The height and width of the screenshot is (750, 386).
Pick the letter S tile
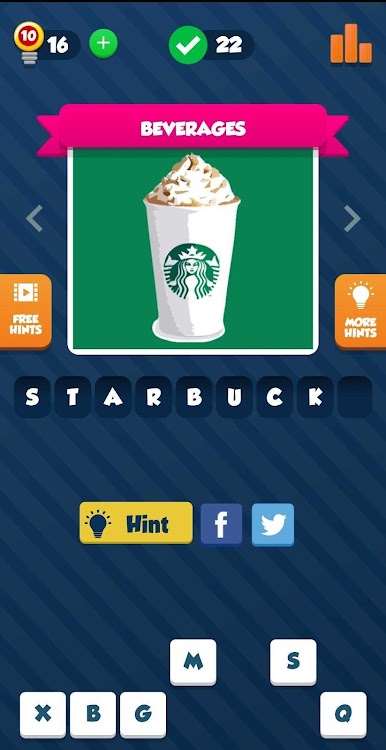click(x=293, y=662)
